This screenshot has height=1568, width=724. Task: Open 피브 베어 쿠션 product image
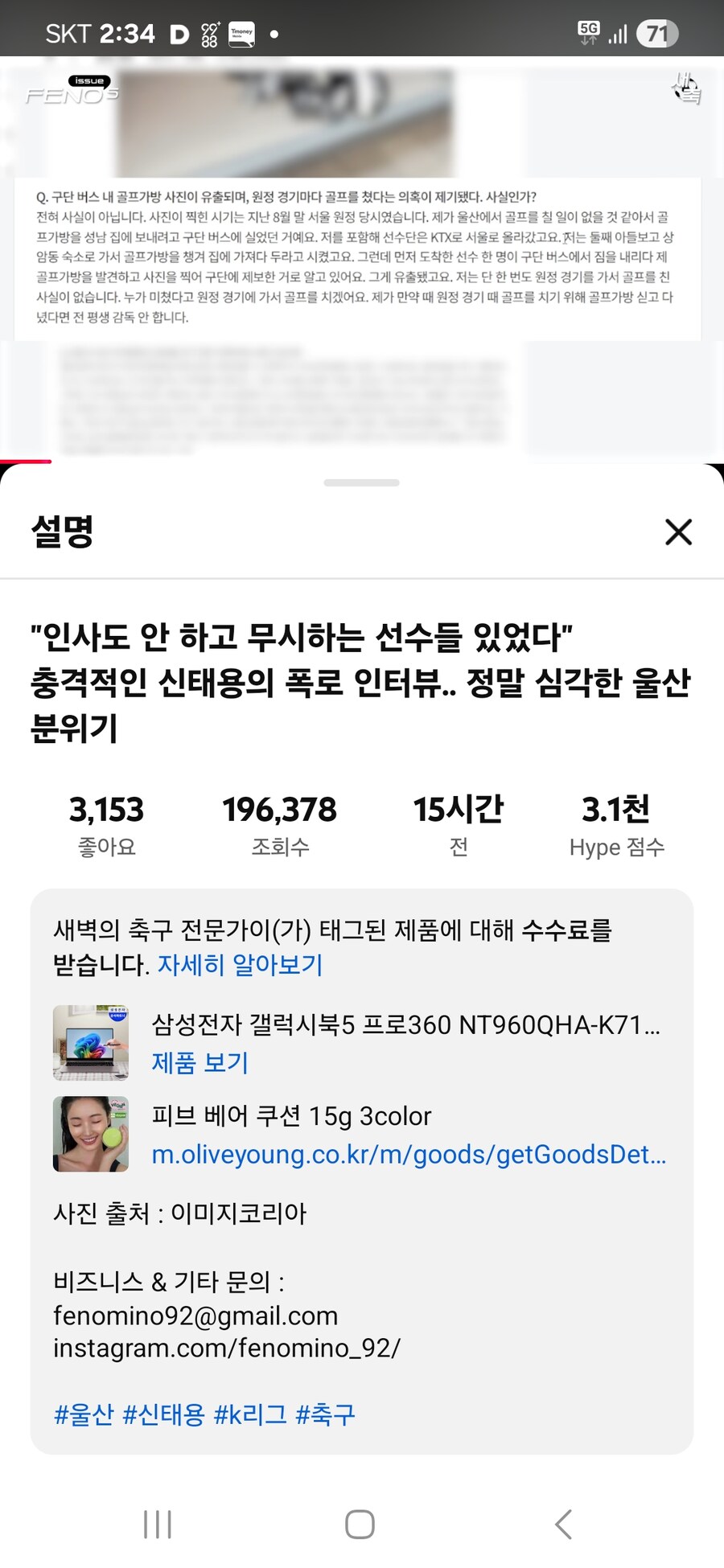[x=91, y=1134]
